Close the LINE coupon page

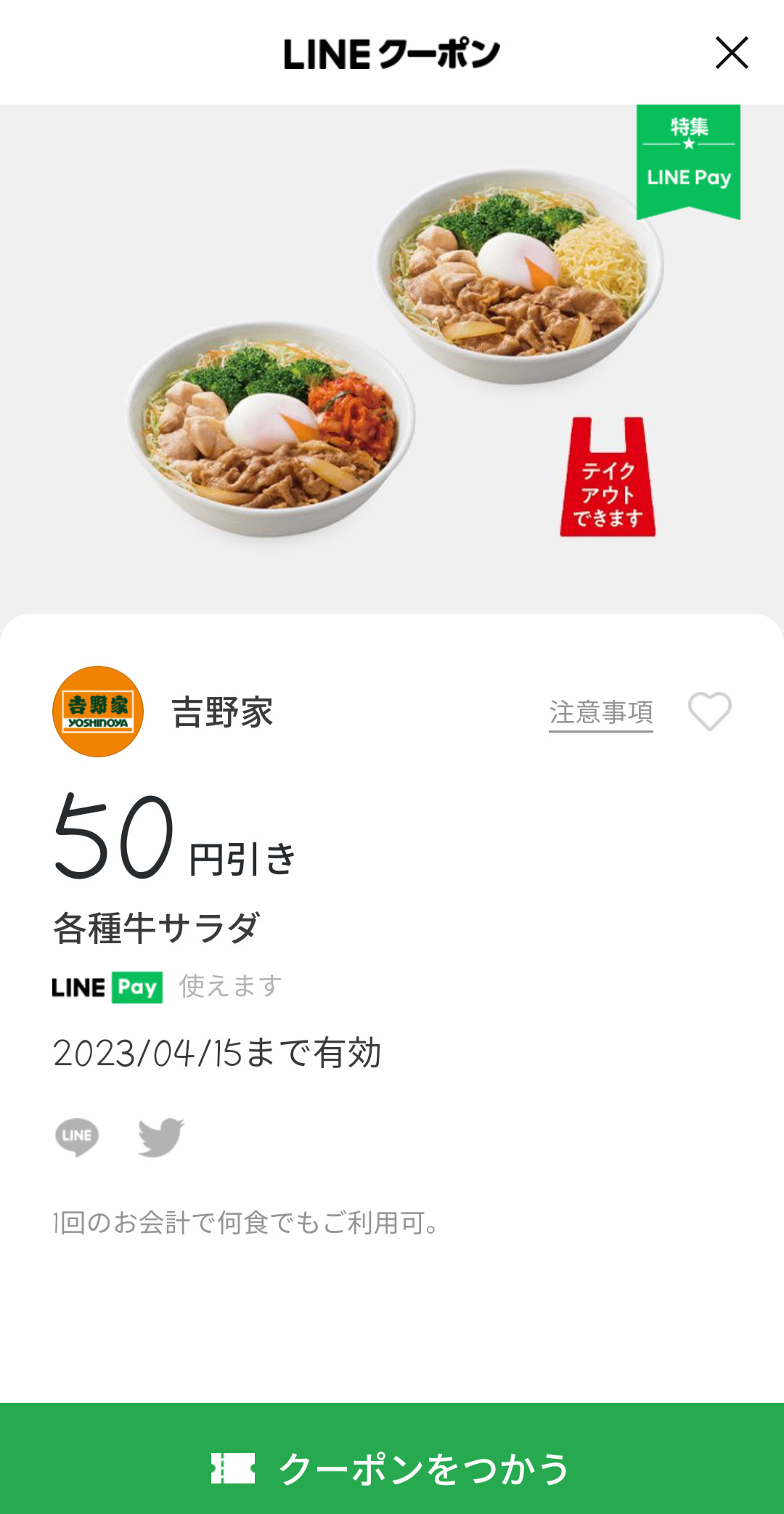pyautogui.click(x=731, y=53)
